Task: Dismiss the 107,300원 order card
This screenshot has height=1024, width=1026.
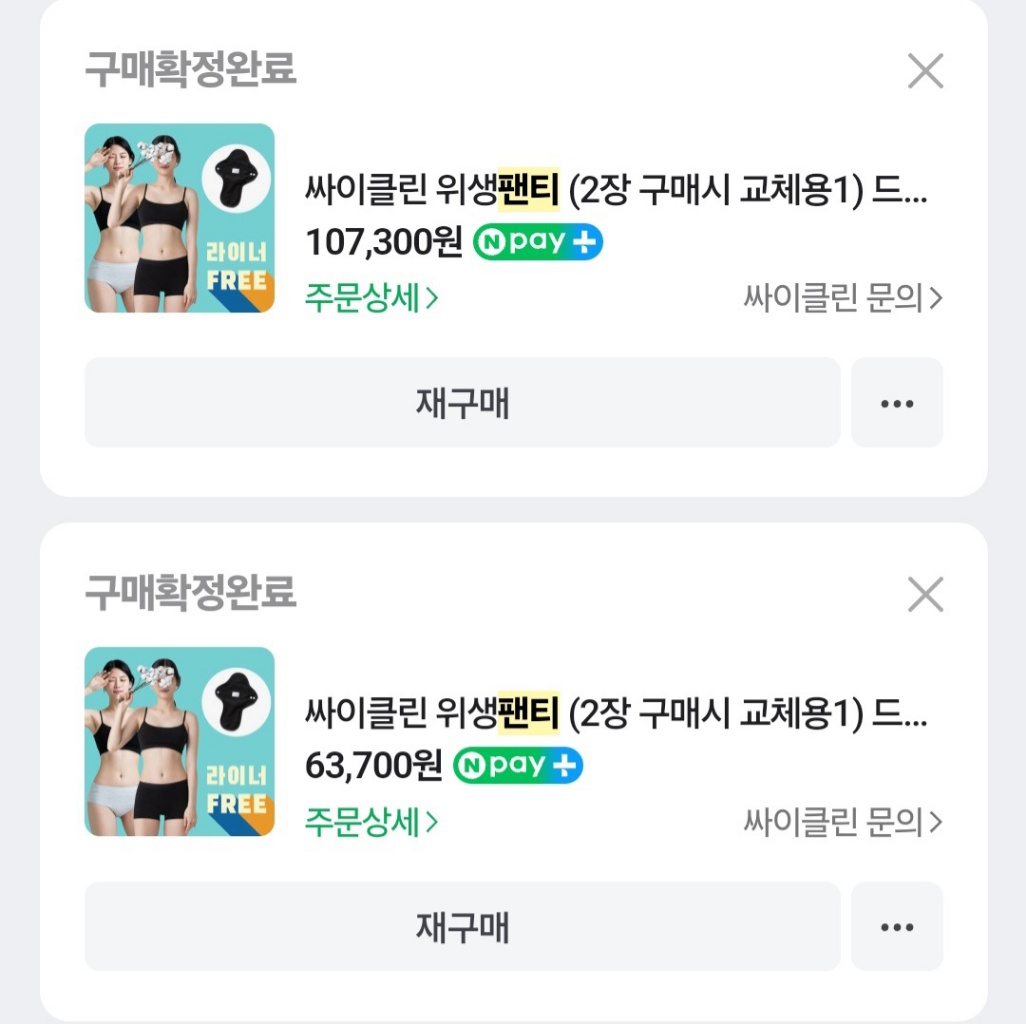Action: [x=925, y=71]
